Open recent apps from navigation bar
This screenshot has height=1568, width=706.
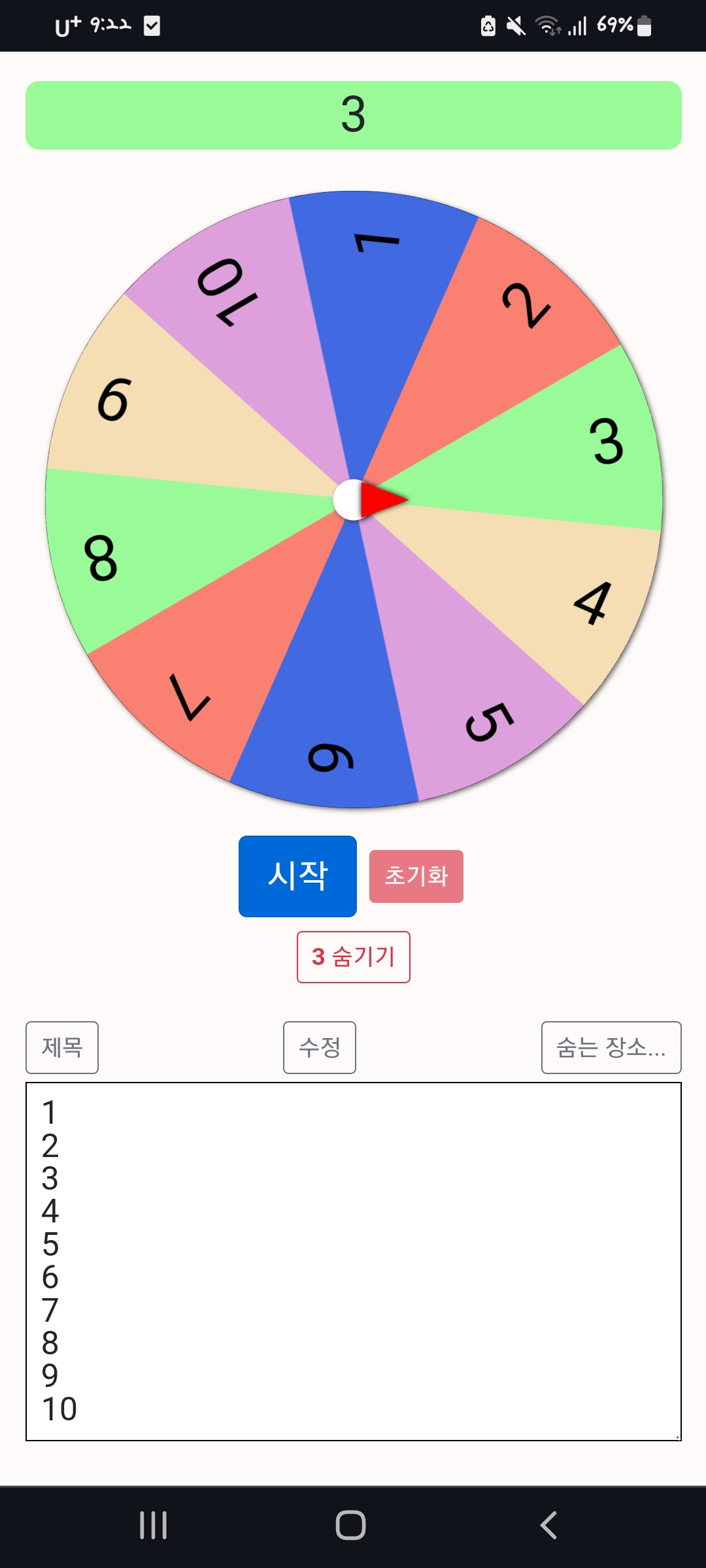pyautogui.click(x=154, y=1526)
